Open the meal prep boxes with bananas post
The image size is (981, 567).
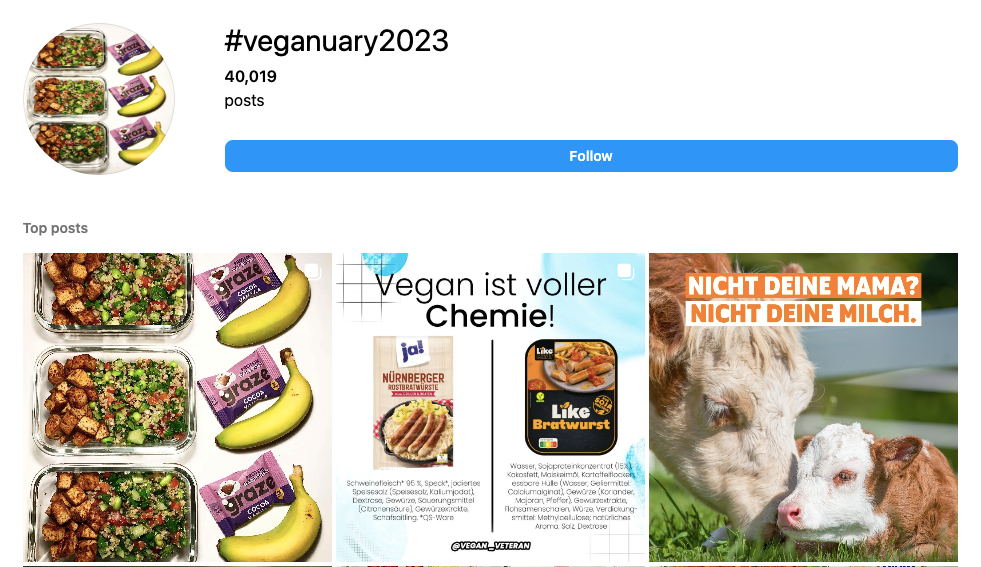click(x=177, y=407)
